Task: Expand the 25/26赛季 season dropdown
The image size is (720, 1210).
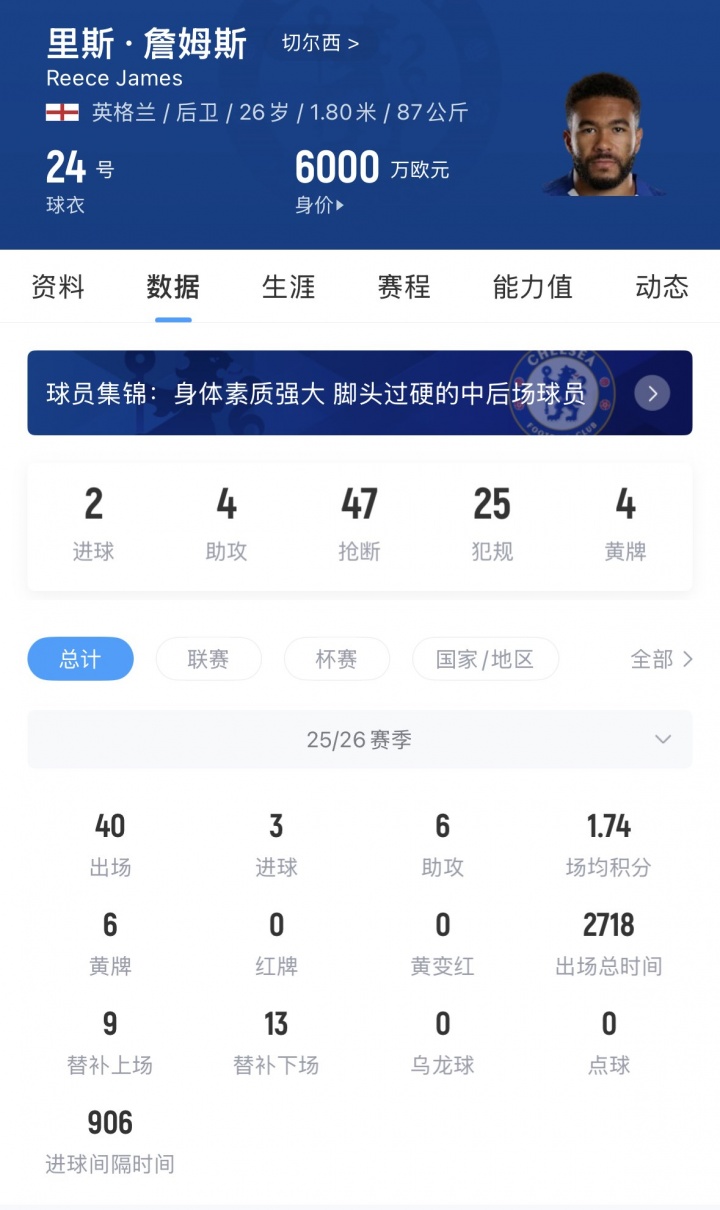Action: [359, 740]
